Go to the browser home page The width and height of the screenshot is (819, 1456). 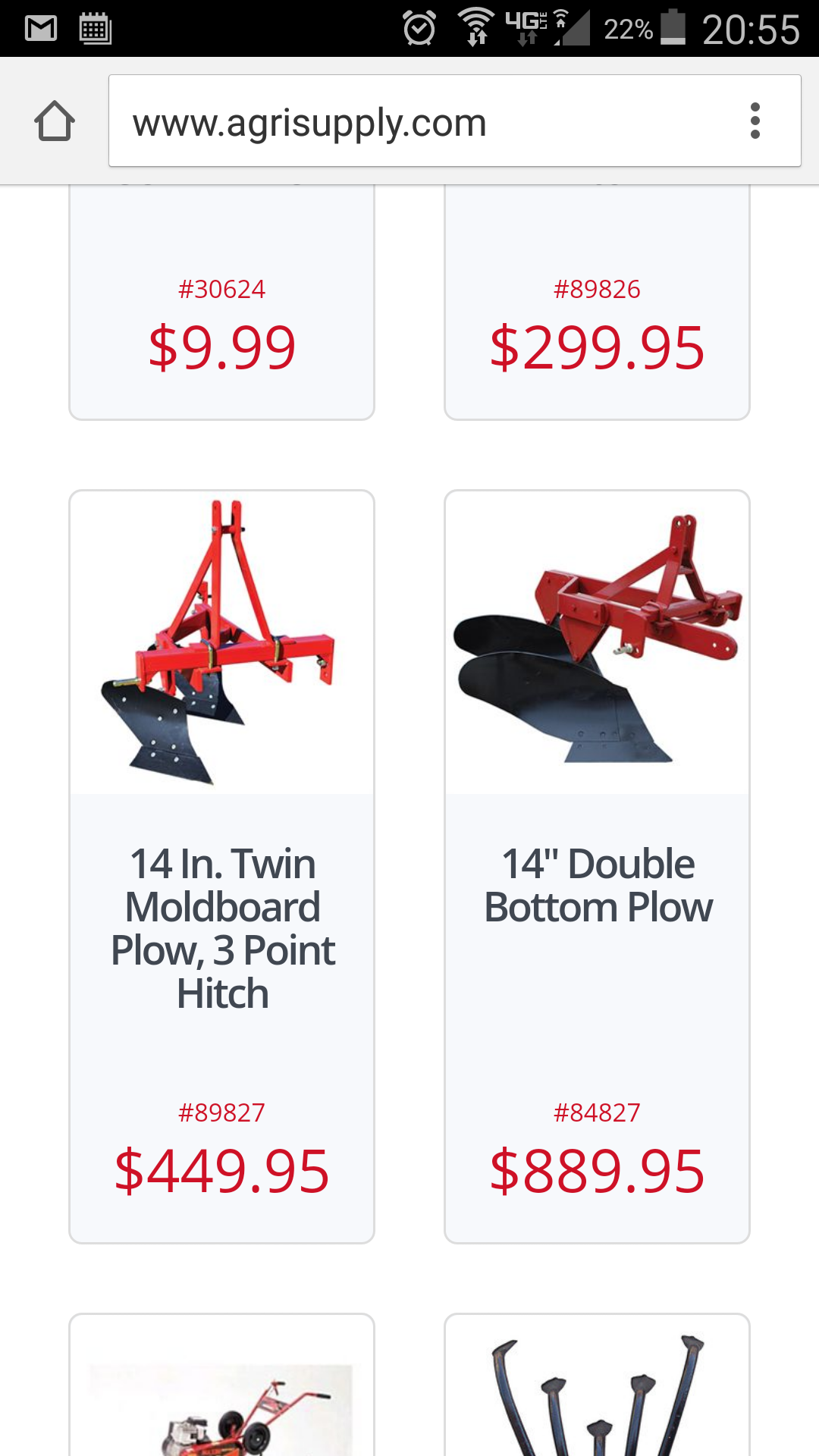(55, 121)
